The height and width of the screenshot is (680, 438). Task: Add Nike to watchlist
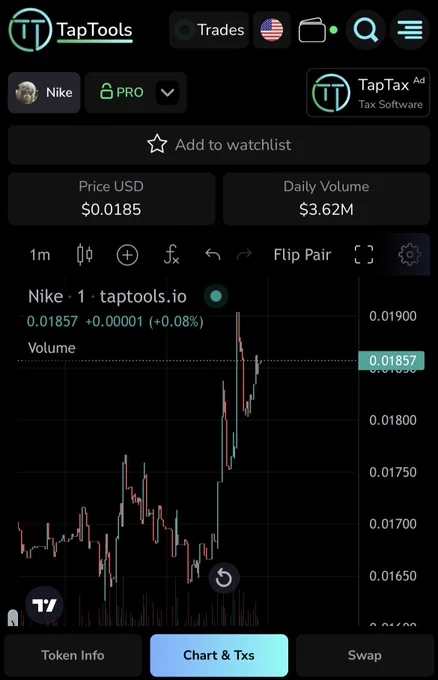coord(219,145)
